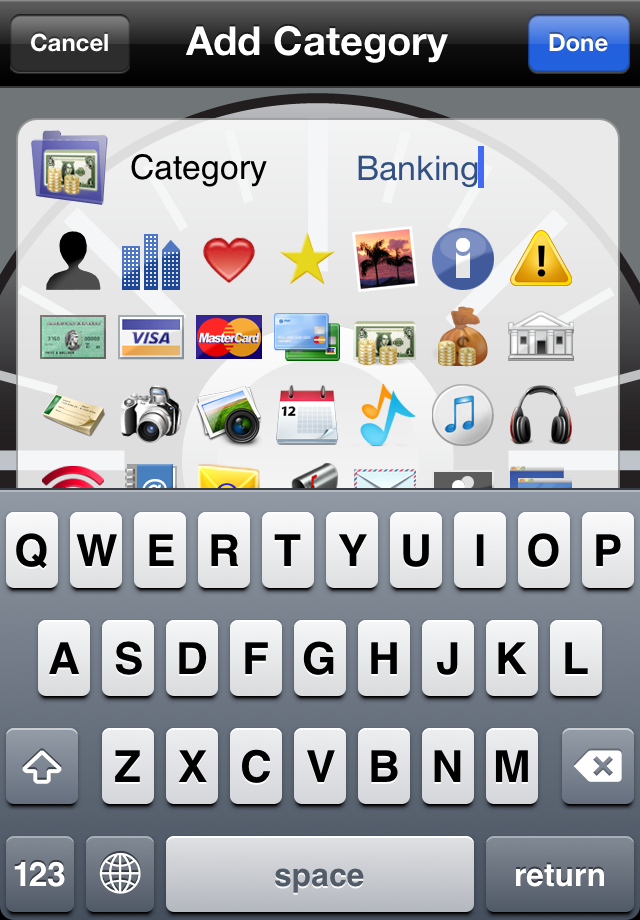Image resolution: width=640 pixels, height=920 pixels.
Task: Switch keyboard to numbers with 123 key
Action: 40,875
